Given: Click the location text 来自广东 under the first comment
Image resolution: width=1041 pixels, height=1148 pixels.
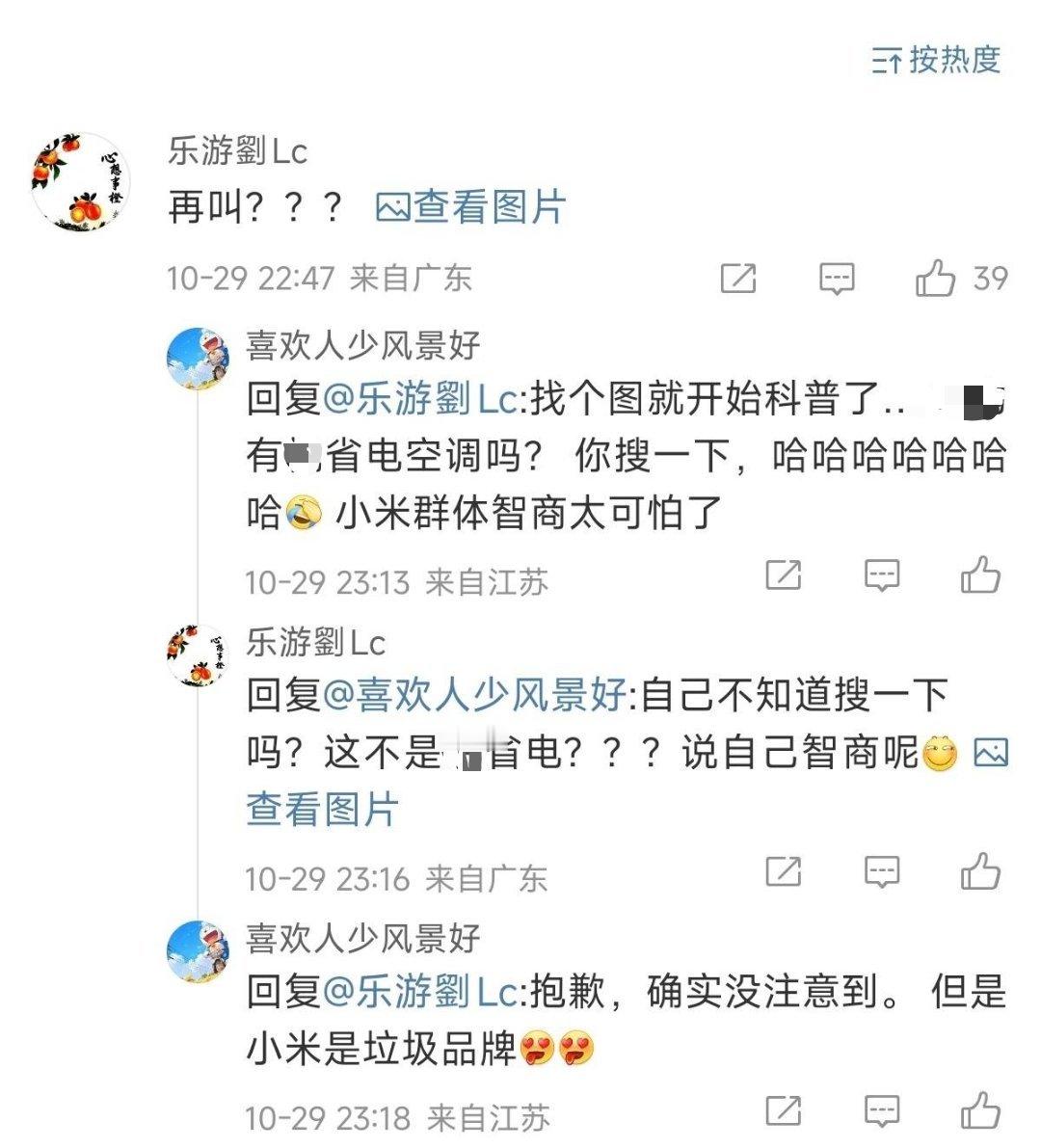Looking at the screenshot, I should (x=410, y=280).
